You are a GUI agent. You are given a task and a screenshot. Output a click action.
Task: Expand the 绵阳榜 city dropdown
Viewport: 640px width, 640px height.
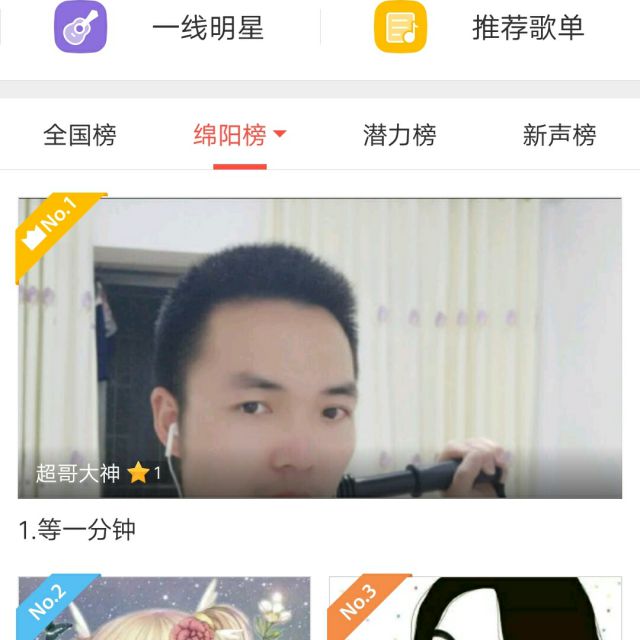[279, 134]
